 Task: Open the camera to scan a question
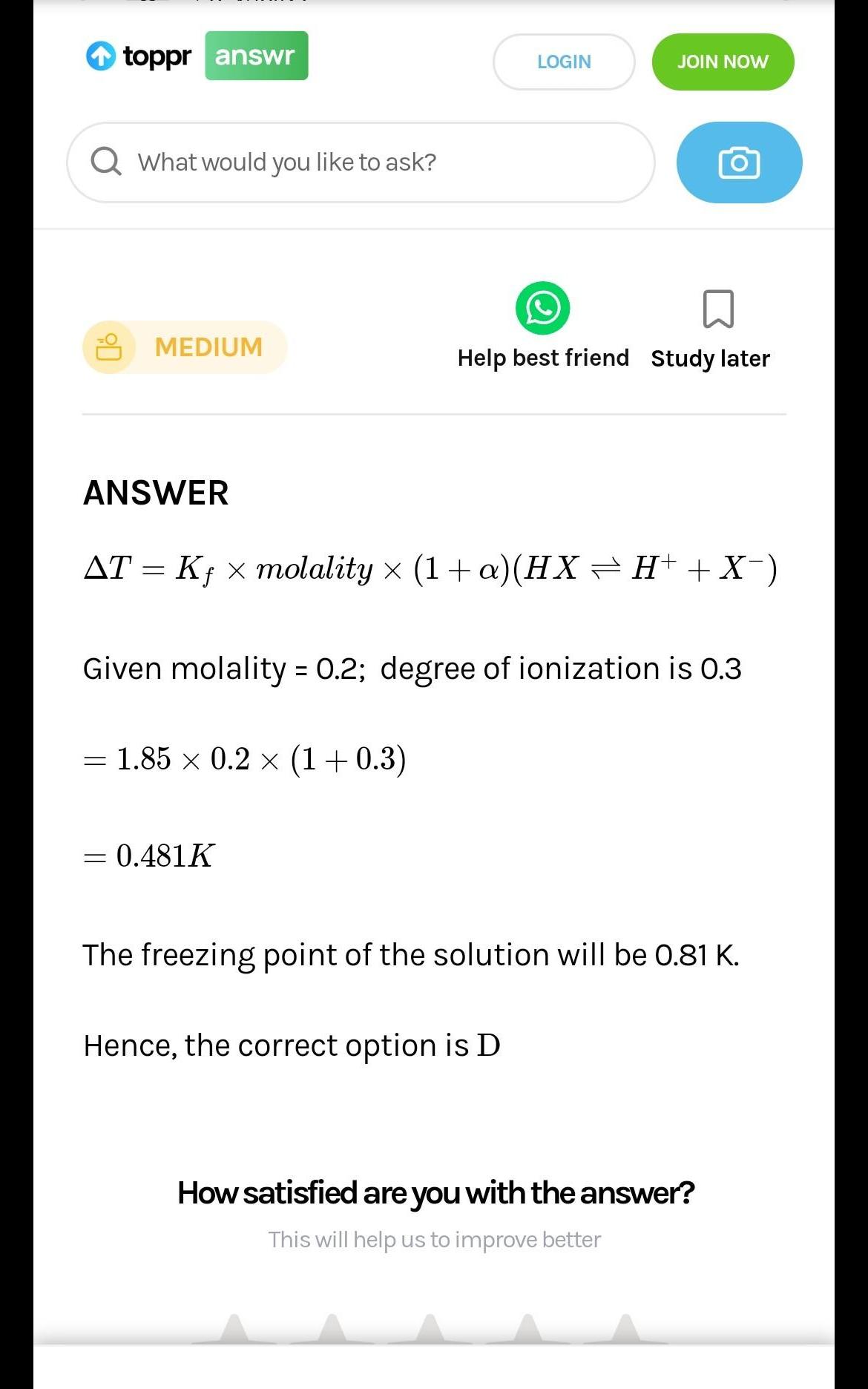coord(739,162)
